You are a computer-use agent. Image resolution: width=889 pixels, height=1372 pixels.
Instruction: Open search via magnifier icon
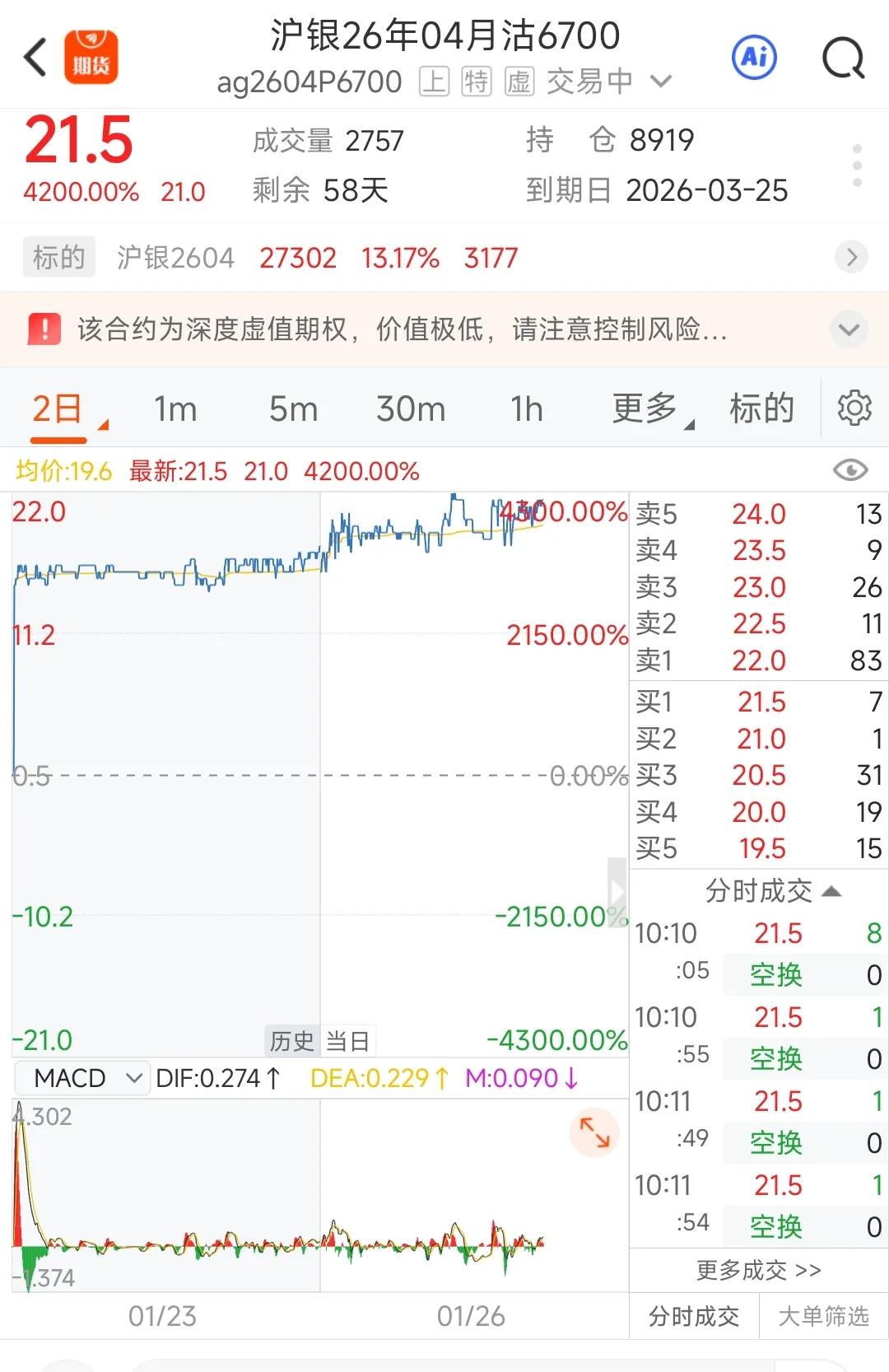[842, 56]
